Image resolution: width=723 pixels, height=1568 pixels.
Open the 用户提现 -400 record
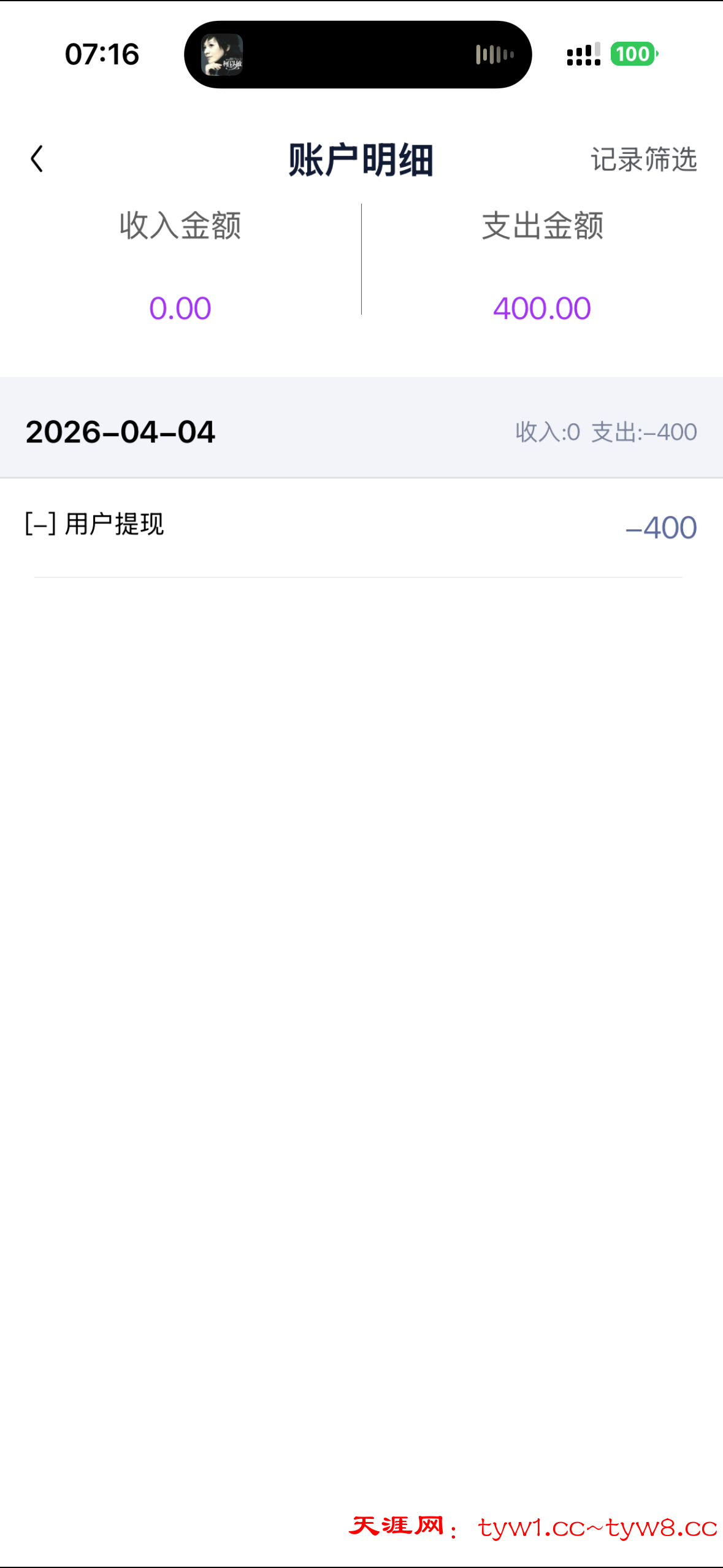(361, 526)
